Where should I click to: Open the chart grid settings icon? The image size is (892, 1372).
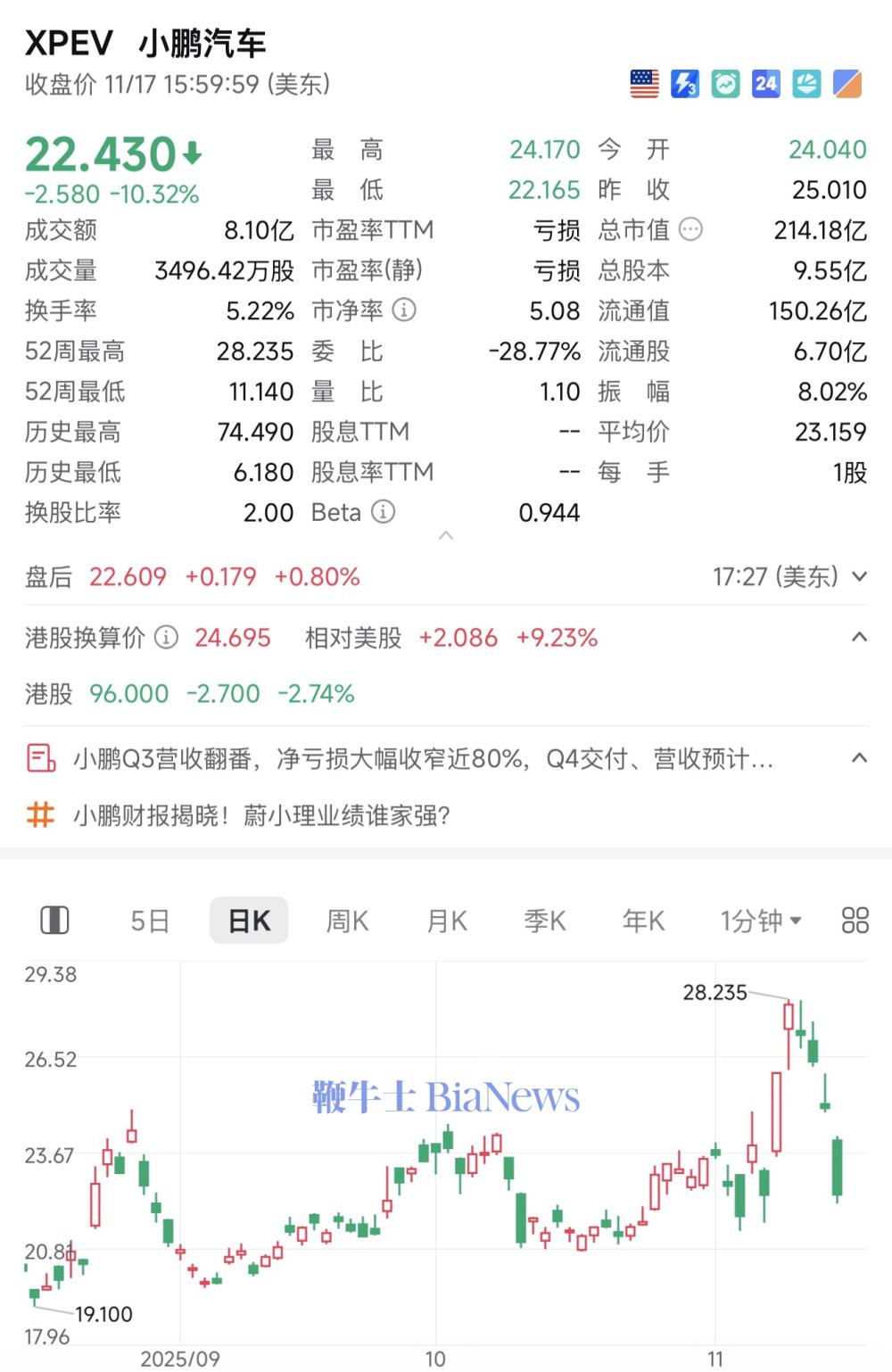pyautogui.click(x=855, y=921)
